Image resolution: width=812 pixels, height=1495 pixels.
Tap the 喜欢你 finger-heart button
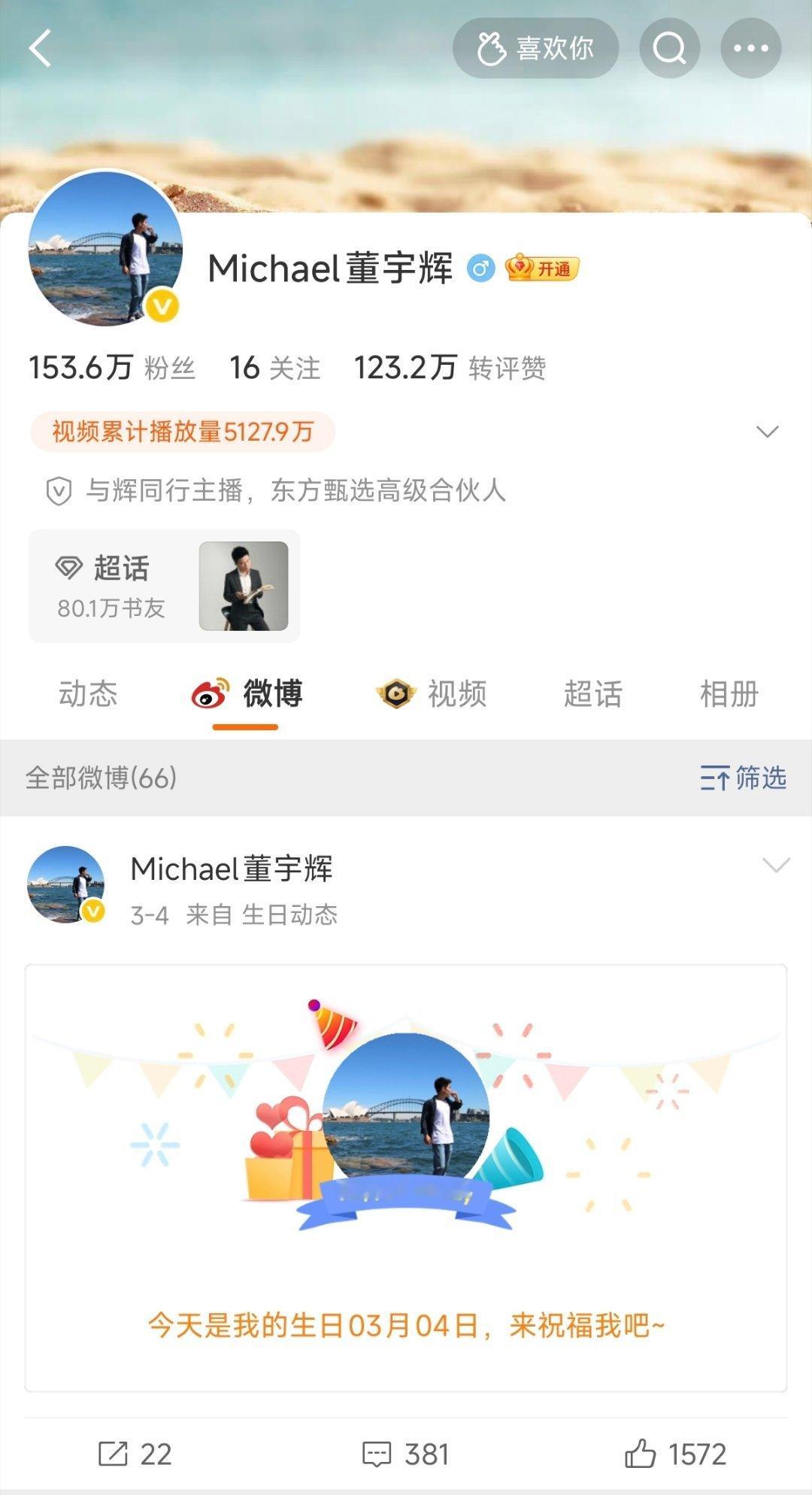pyautogui.click(x=536, y=48)
